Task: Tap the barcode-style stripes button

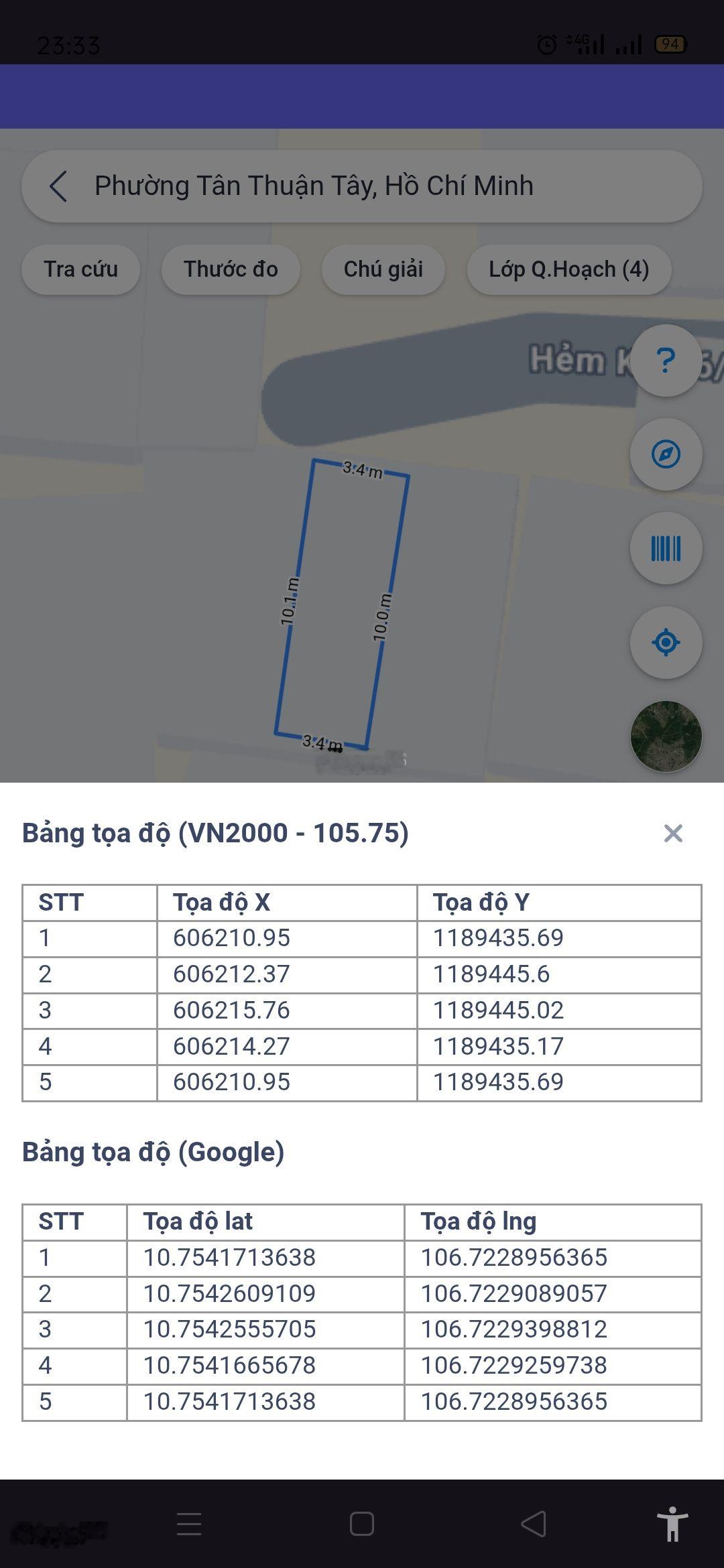Action: (665, 548)
